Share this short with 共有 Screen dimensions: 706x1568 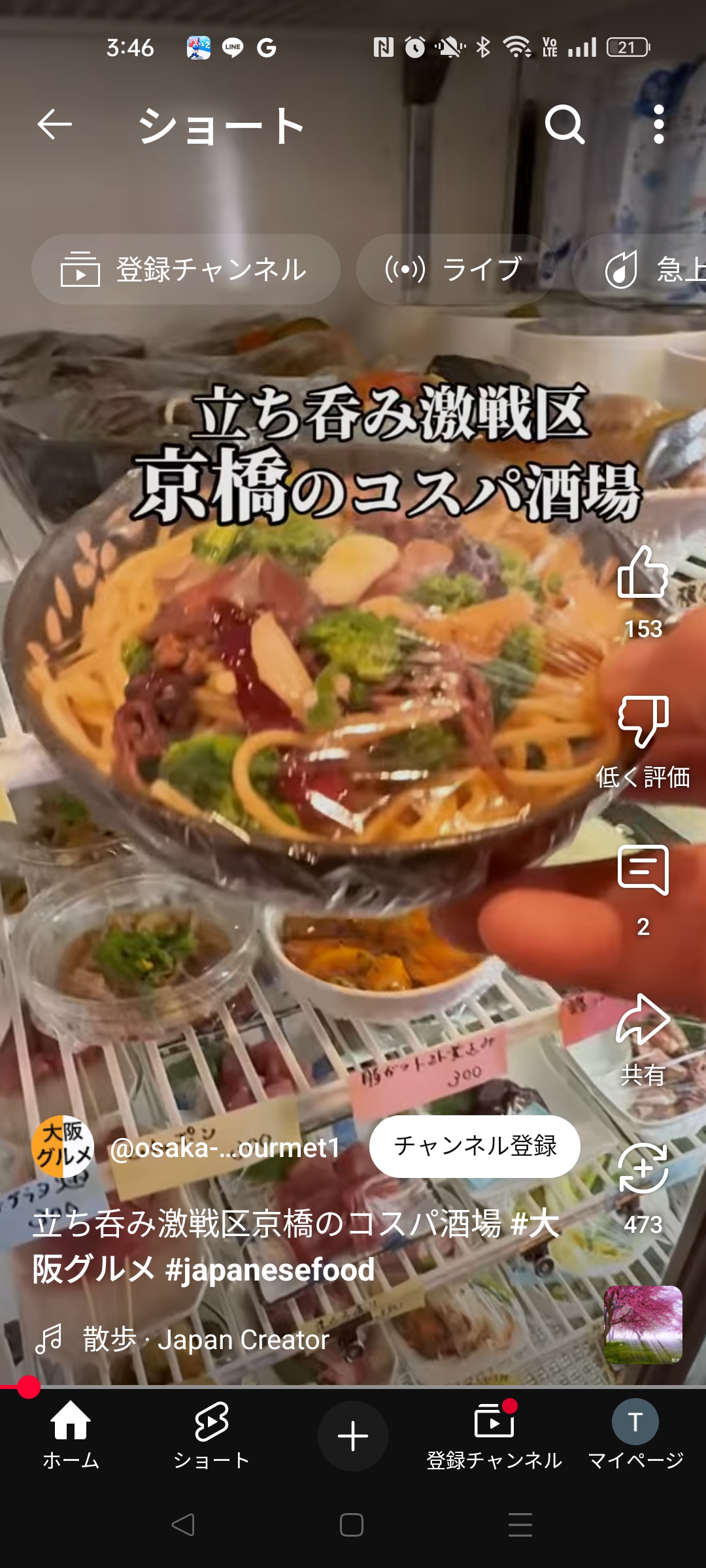(x=643, y=1020)
